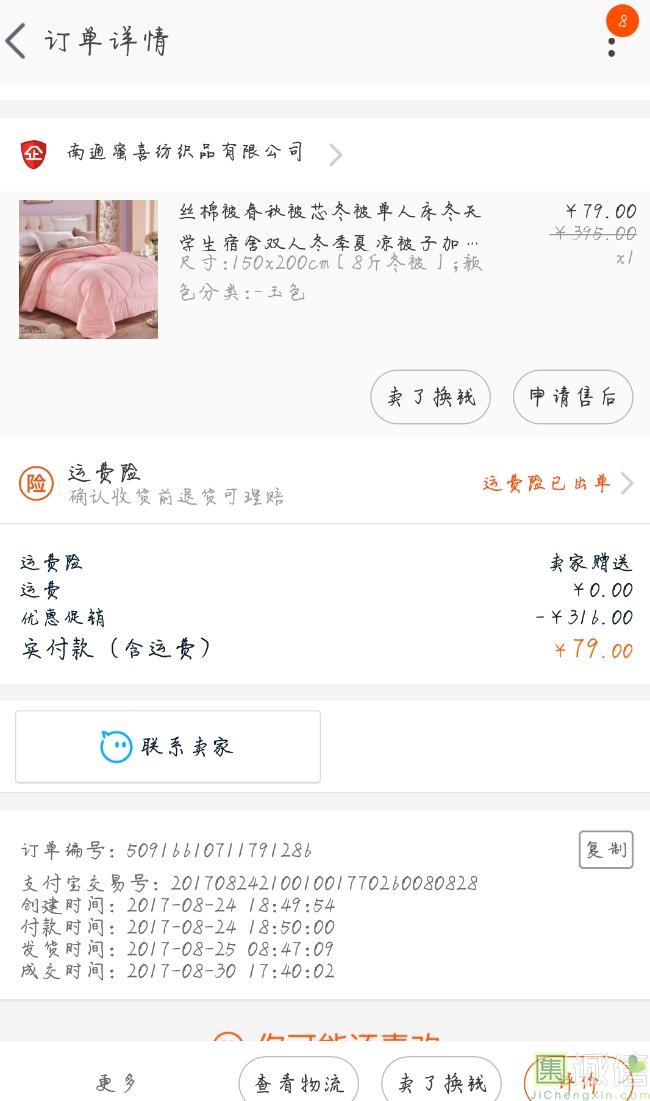The width and height of the screenshot is (650, 1101).
Task: Open the 运费险已出单 insurance details
Action: coord(556,484)
